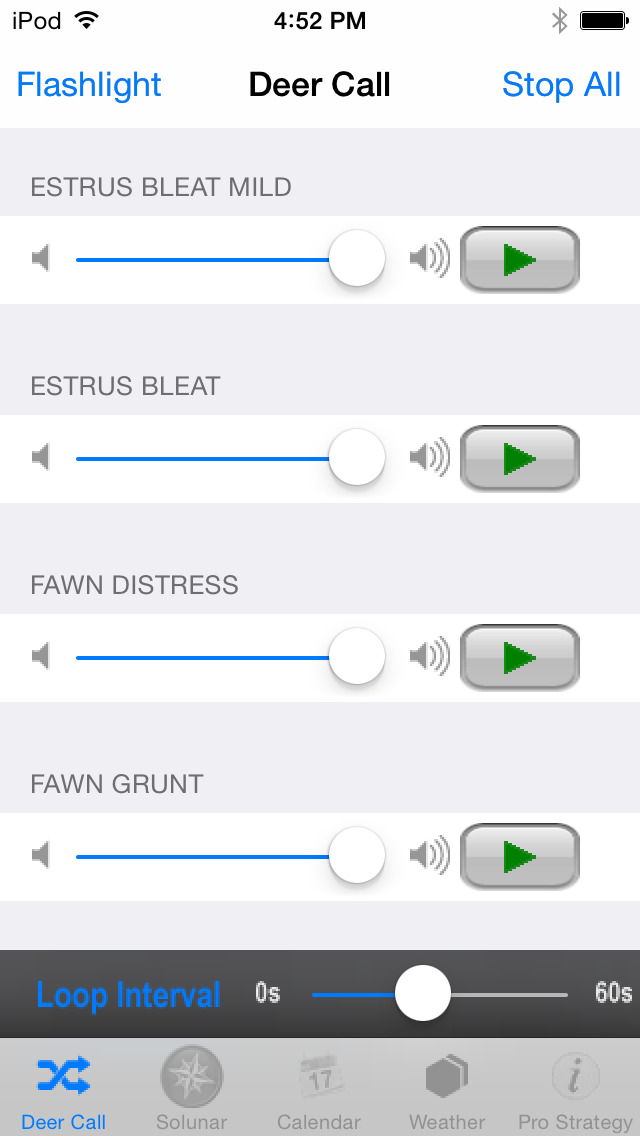Tap the Loop Interval slider
Image resolution: width=640 pixels, height=1136 pixels.
[x=439, y=993]
